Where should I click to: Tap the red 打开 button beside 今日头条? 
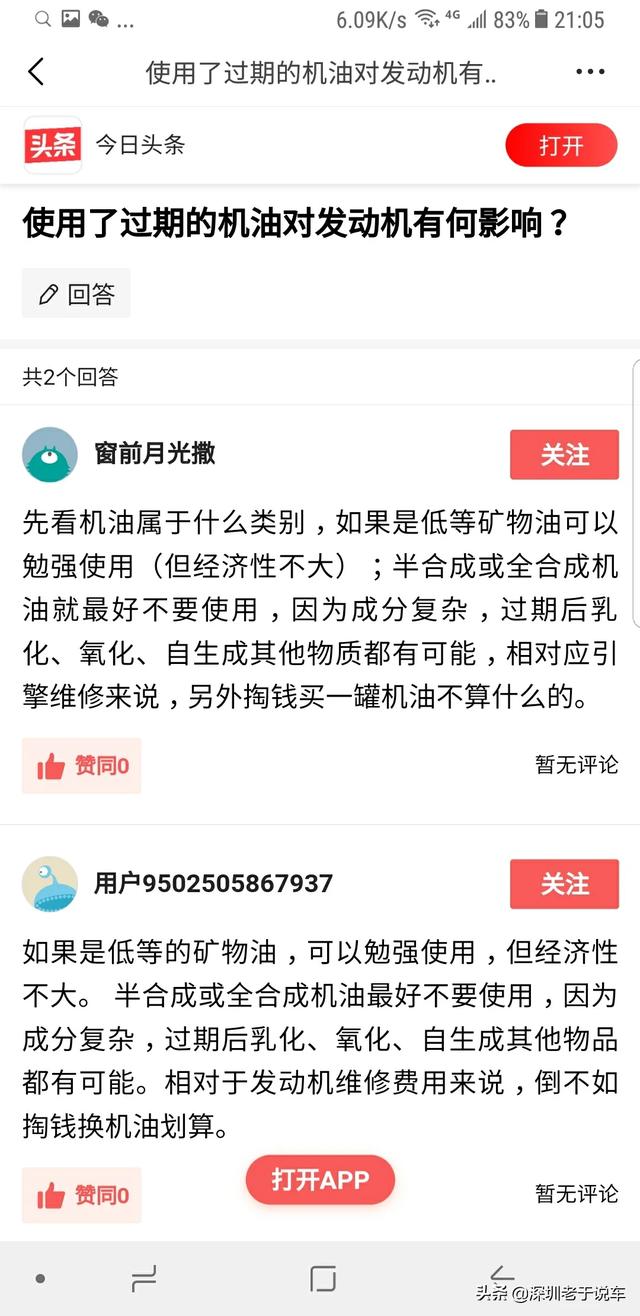point(561,145)
